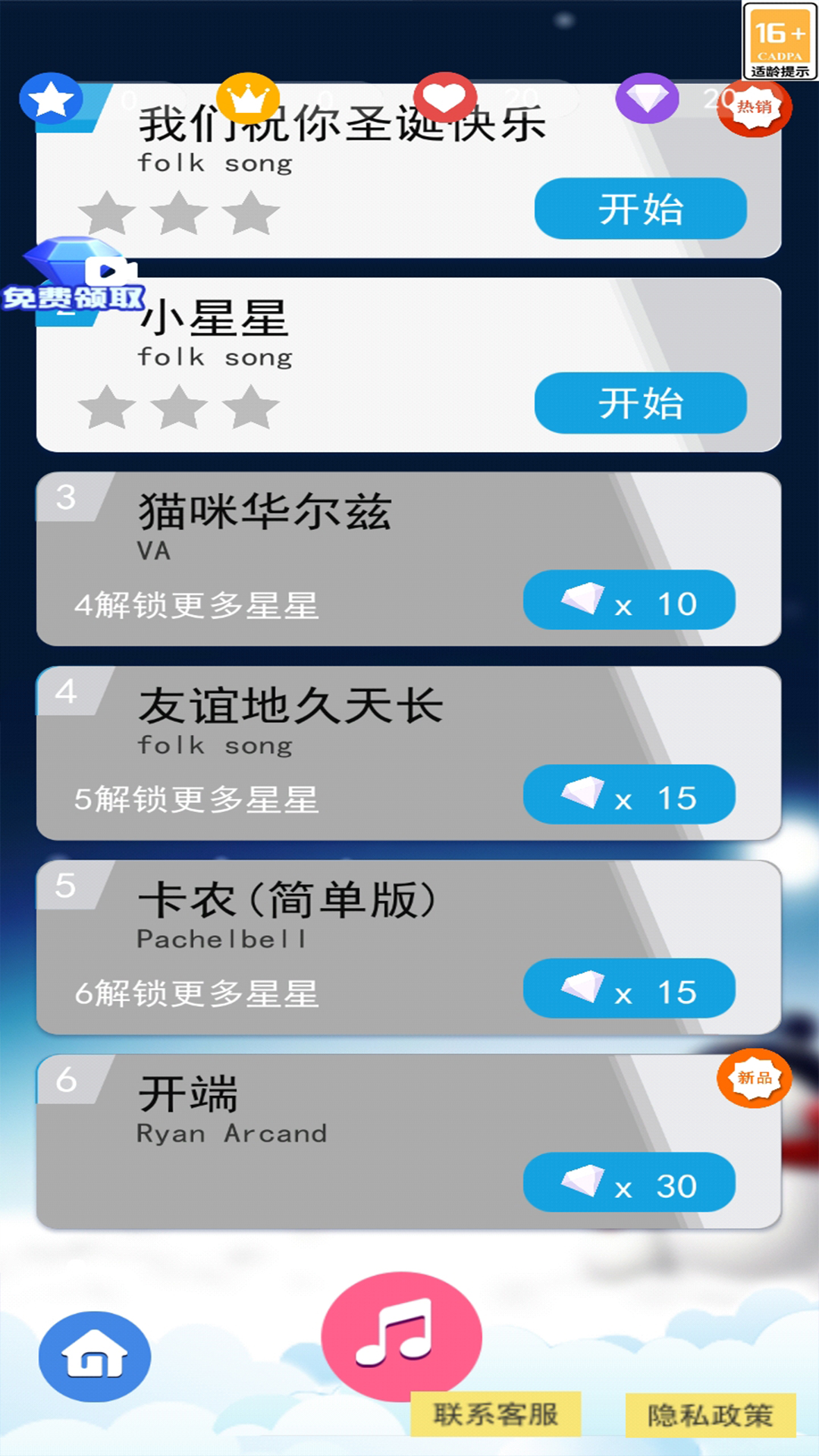Tap the red heart lives icon

pyautogui.click(x=444, y=98)
